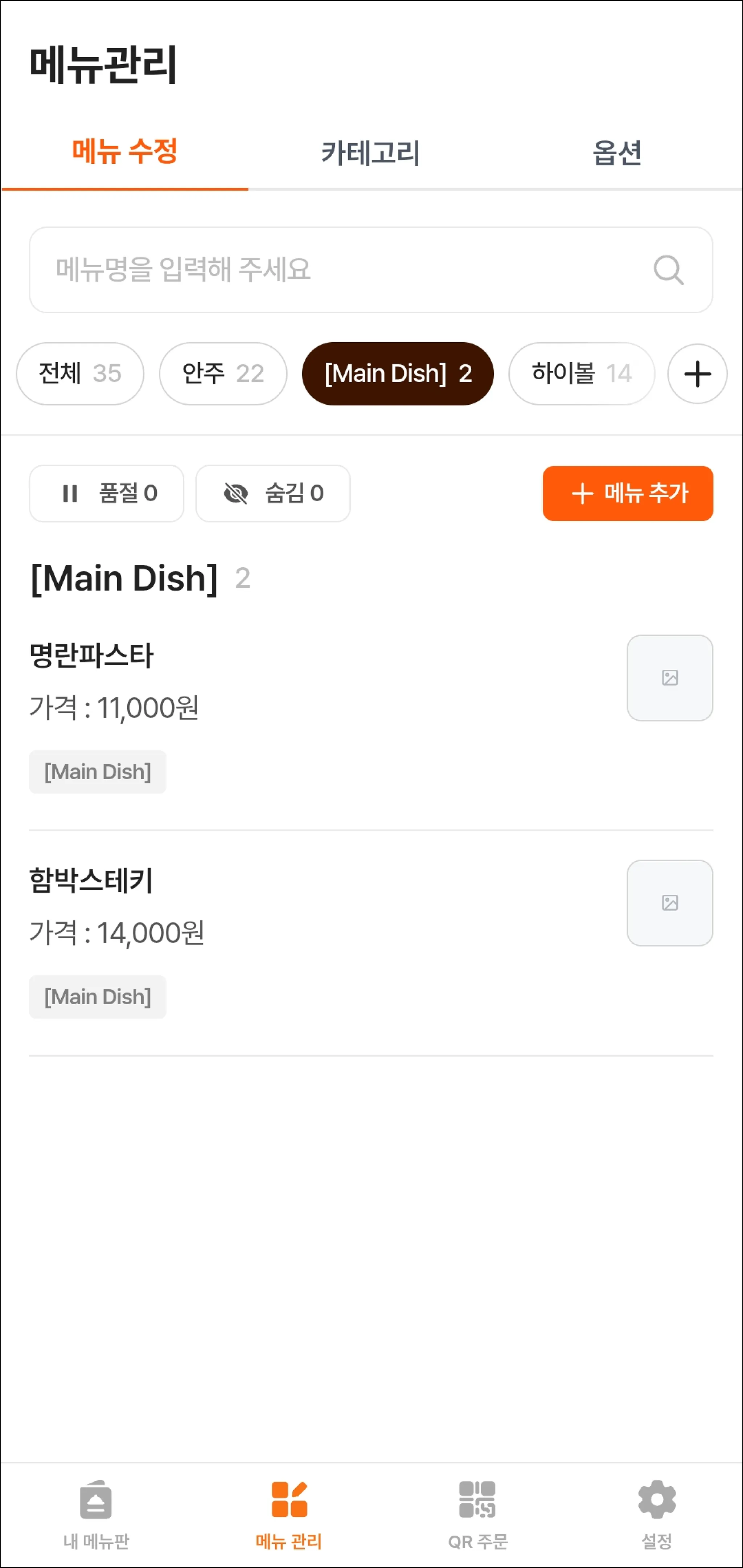Select the [Main Dish] category chip
The height and width of the screenshot is (1568, 743).
tap(397, 373)
